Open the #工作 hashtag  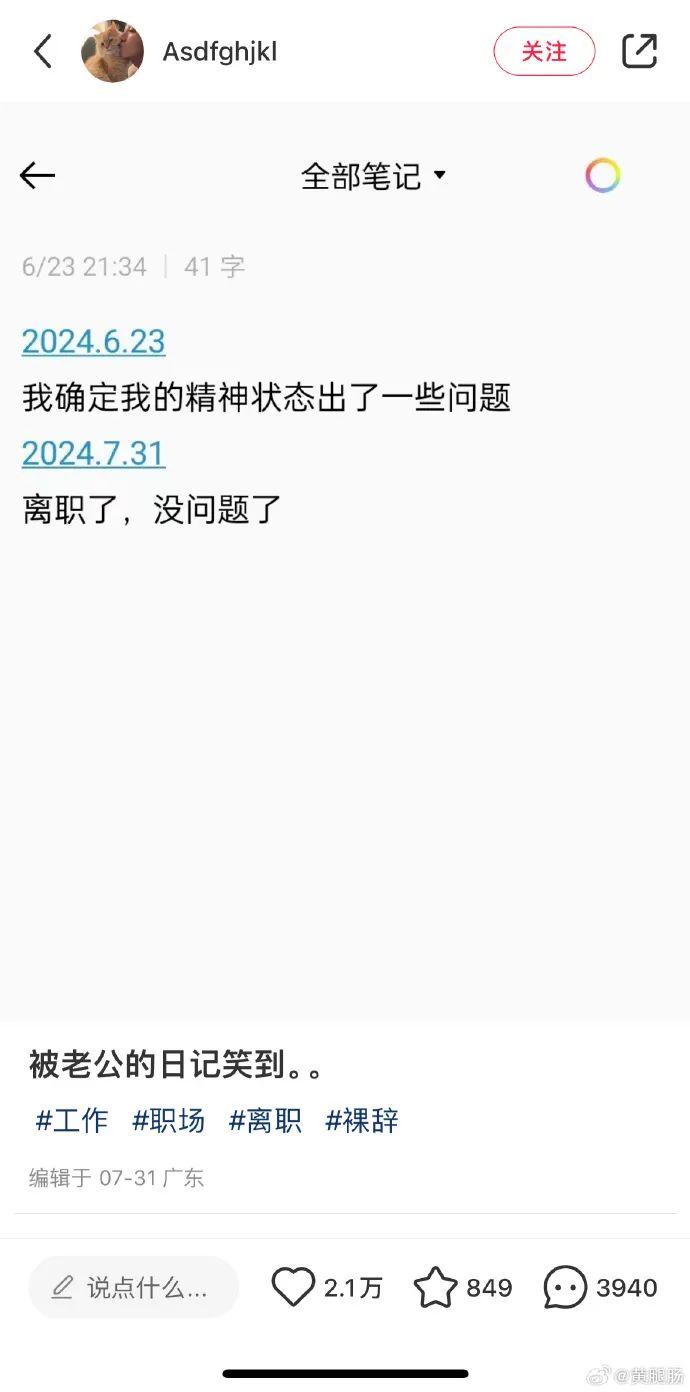72,1120
